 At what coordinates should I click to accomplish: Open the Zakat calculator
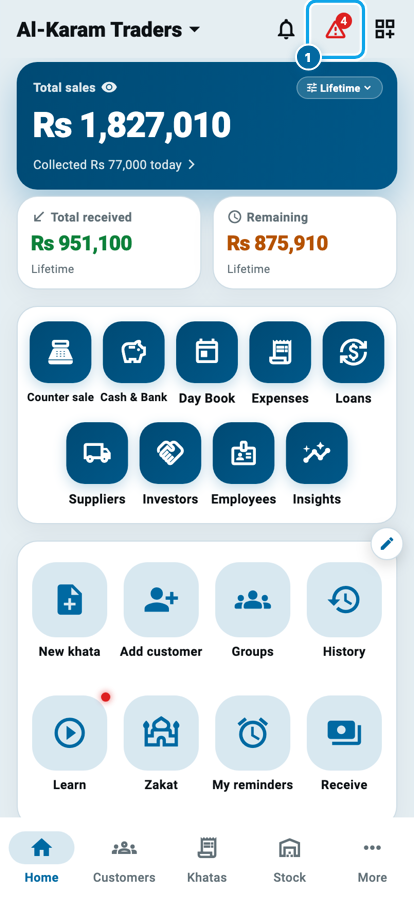161,743
